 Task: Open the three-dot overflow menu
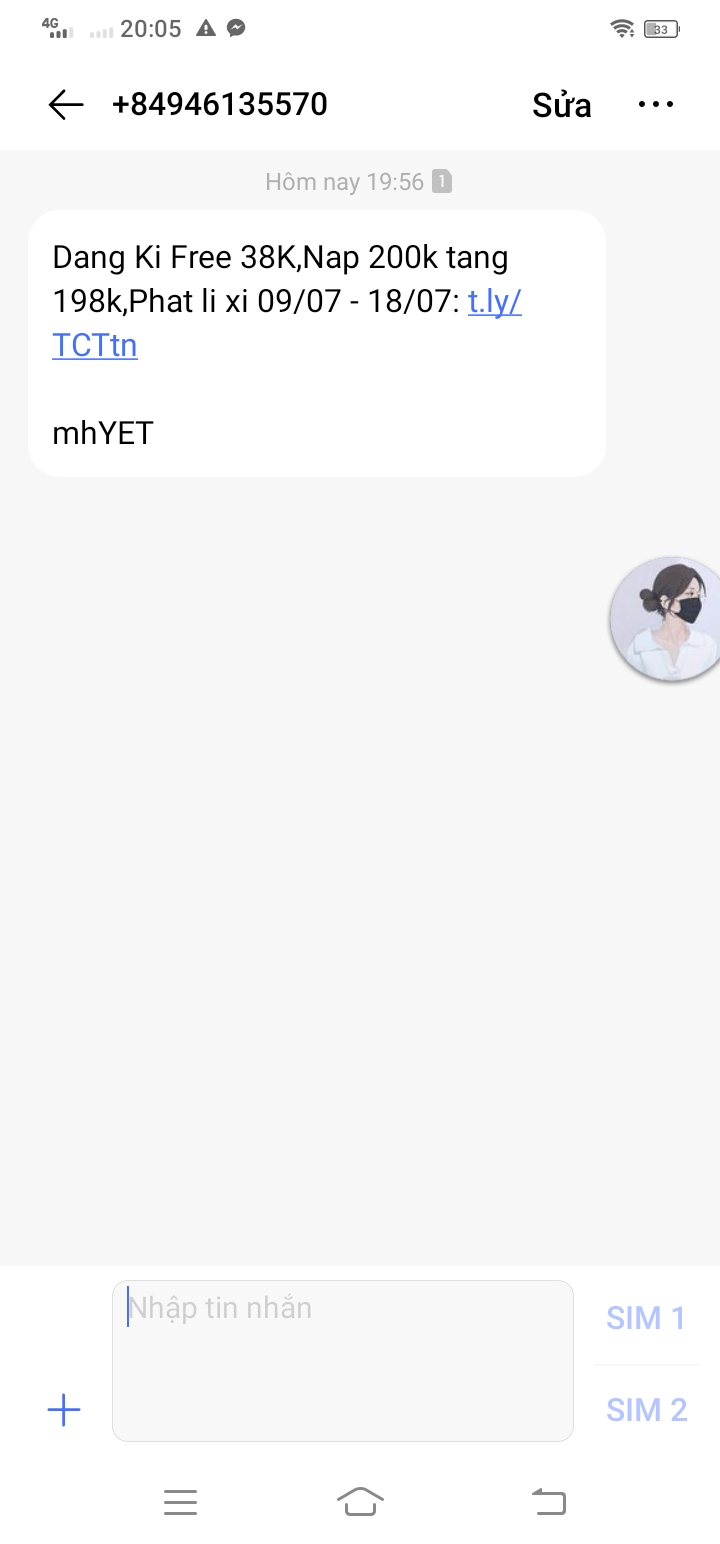coord(656,104)
